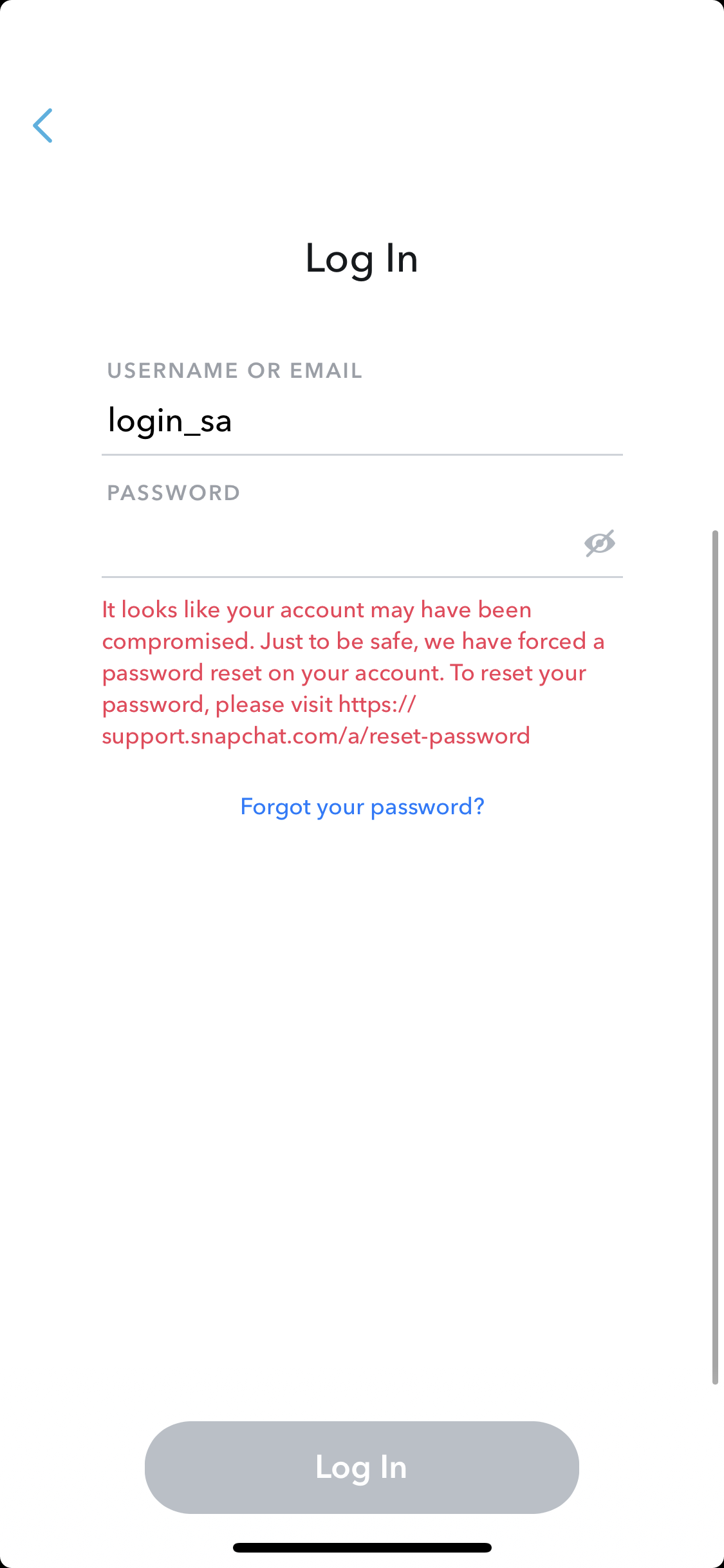Toggle password visibility with the eye icon
This screenshot has width=724, height=1568.
tap(600, 543)
